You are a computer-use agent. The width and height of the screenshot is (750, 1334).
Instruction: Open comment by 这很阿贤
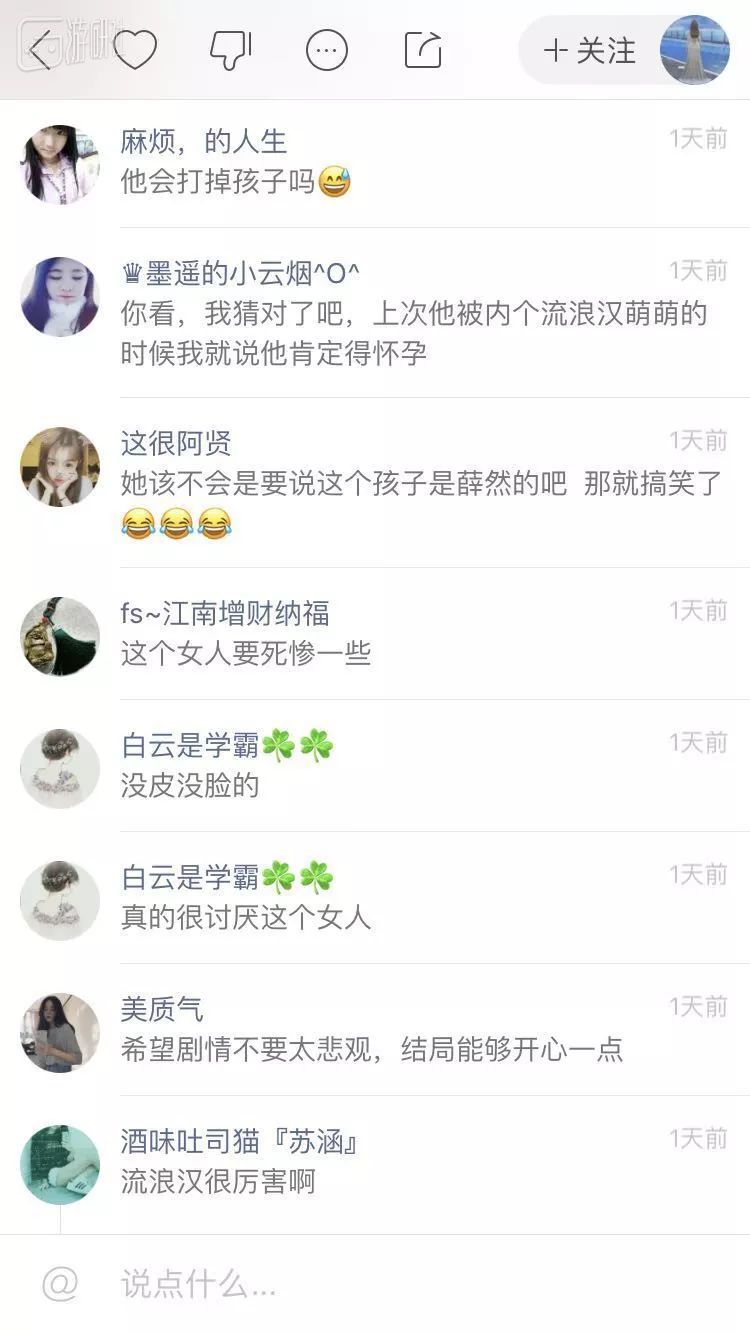(420, 484)
